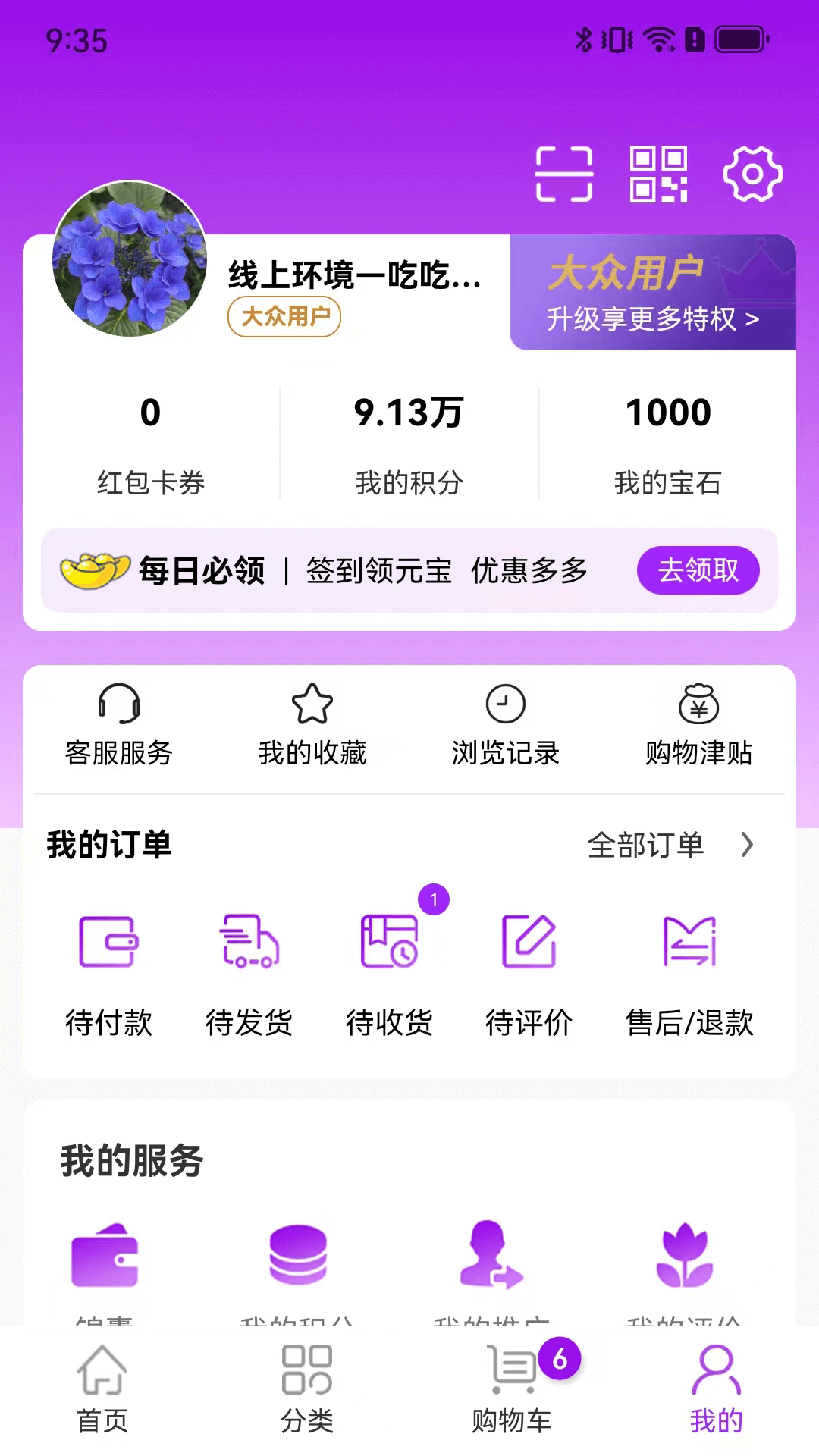Open 待收货 orders awaiting receipt
819x1456 pixels.
pos(390,974)
